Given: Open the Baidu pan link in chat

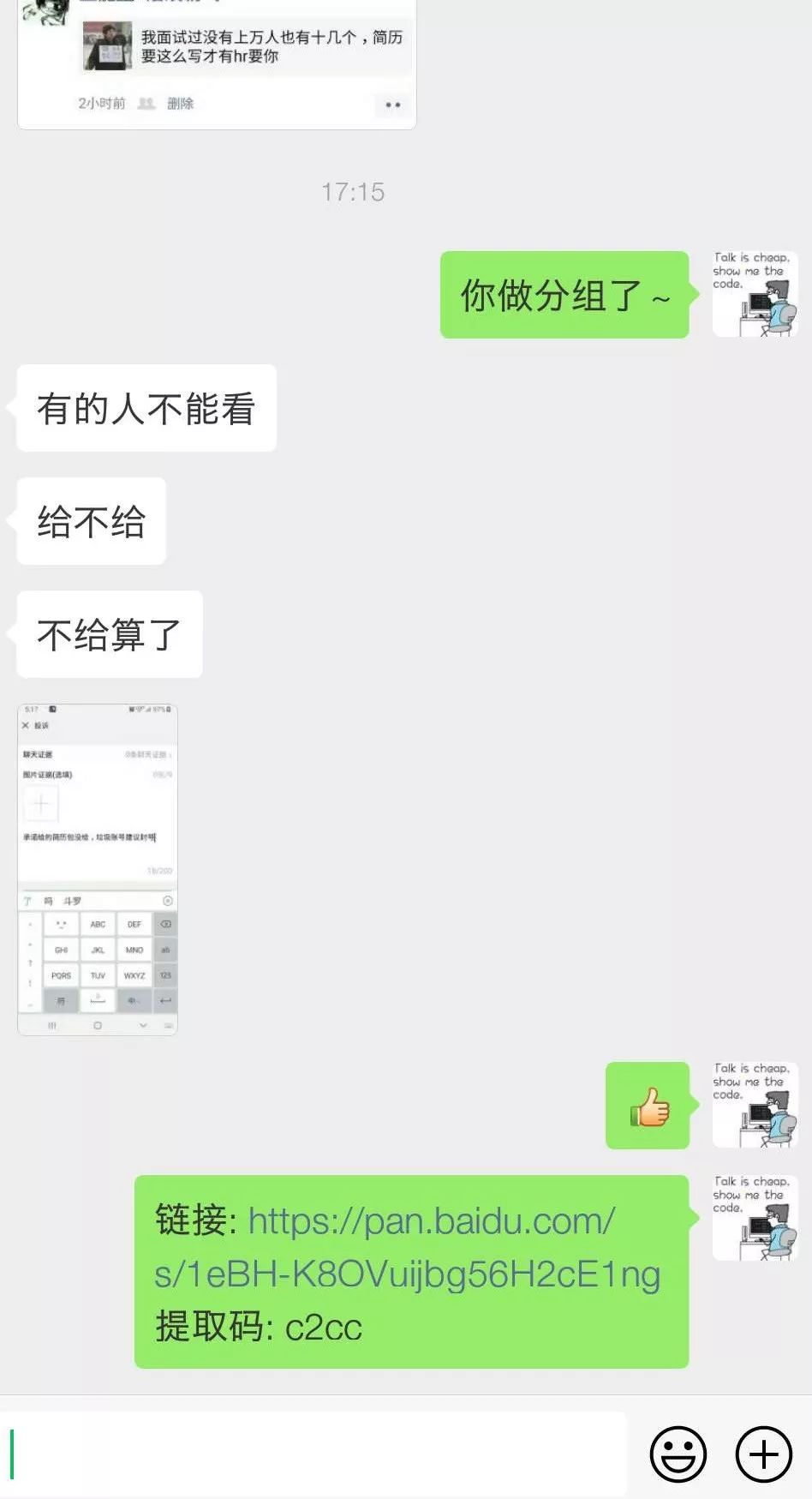Looking at the screenshot, I should click(406, 1247).
